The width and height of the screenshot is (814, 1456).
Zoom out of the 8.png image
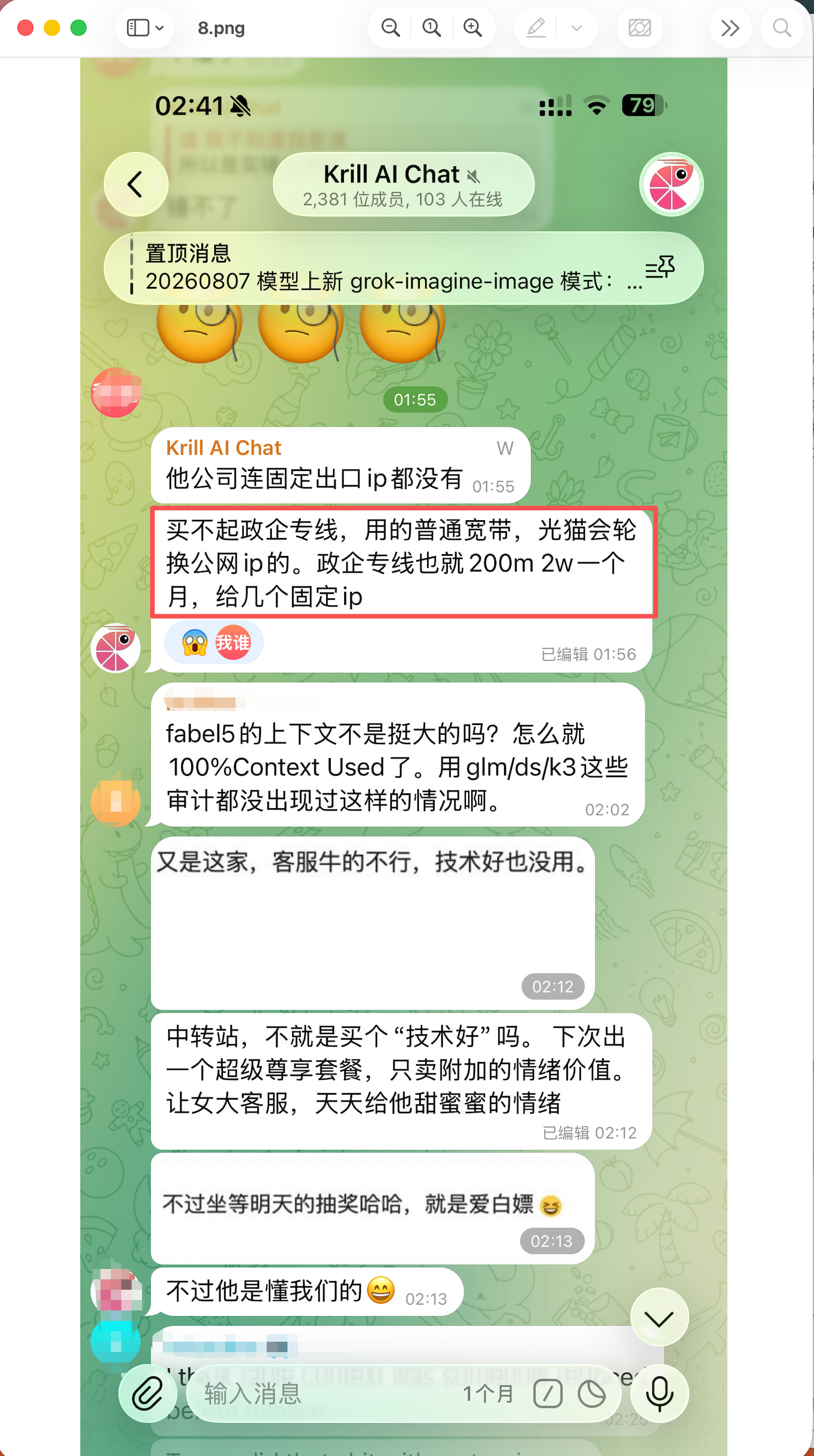391,28
